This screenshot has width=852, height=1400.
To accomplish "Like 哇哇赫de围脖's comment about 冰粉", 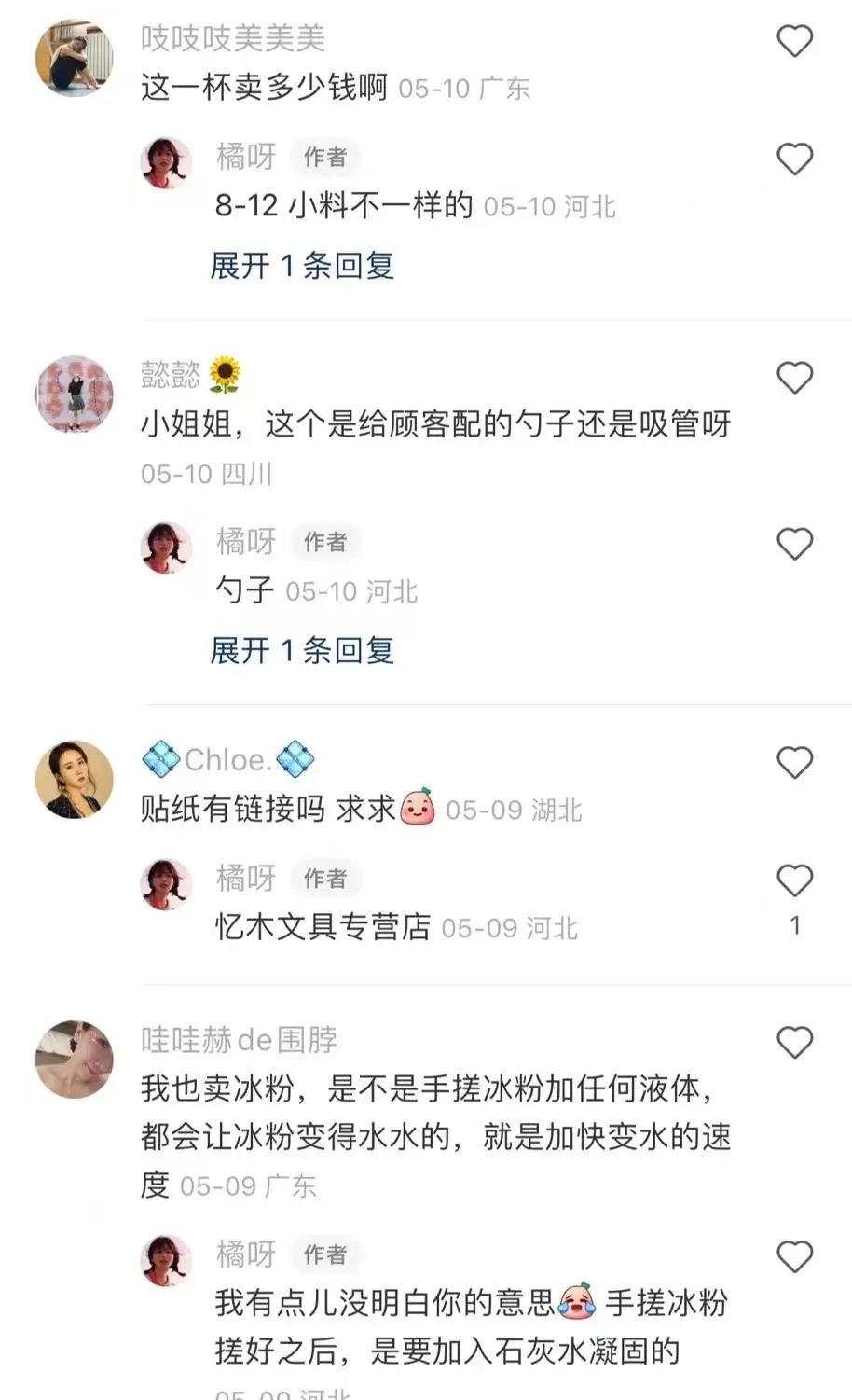I will click(794, 1042).
